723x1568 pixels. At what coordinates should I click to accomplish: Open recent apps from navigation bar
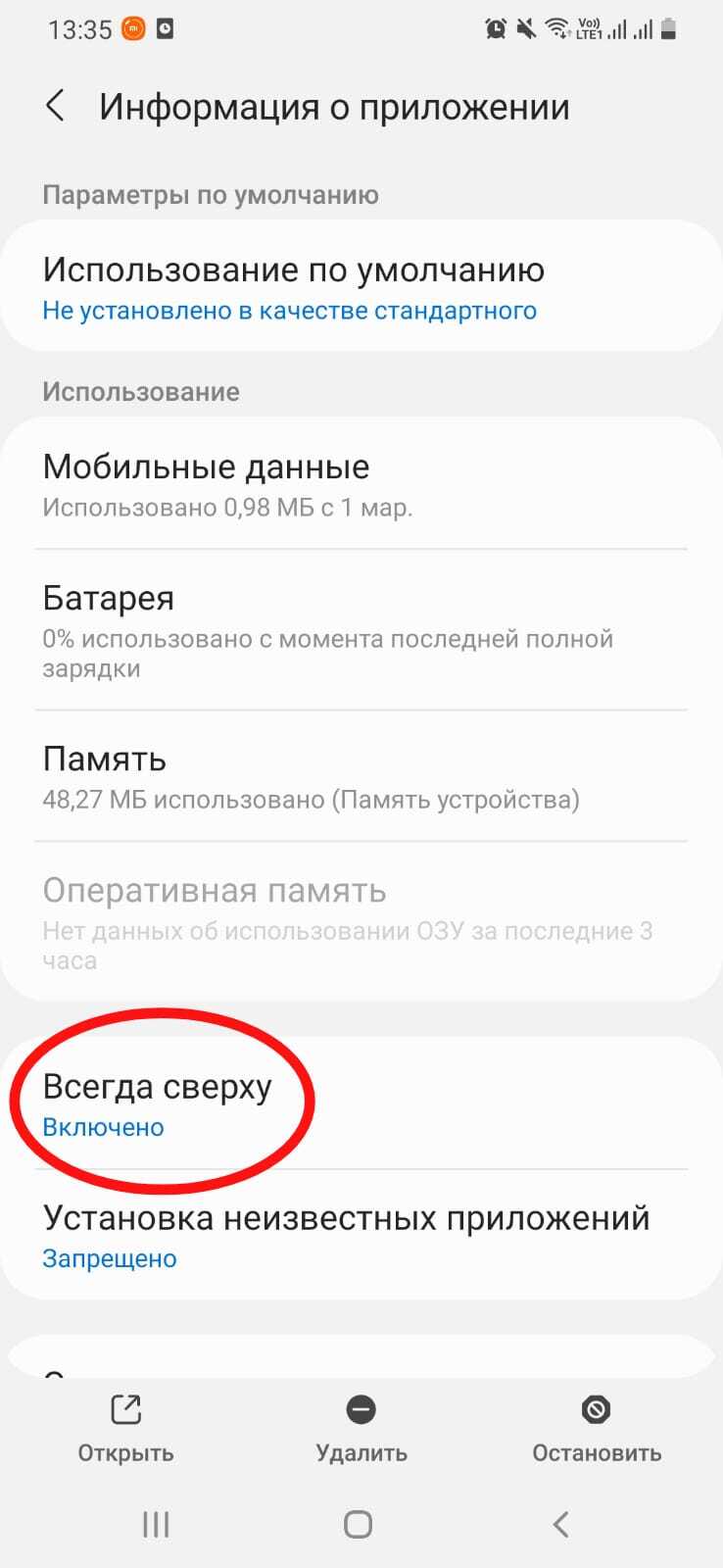[x=156, y=1524]
